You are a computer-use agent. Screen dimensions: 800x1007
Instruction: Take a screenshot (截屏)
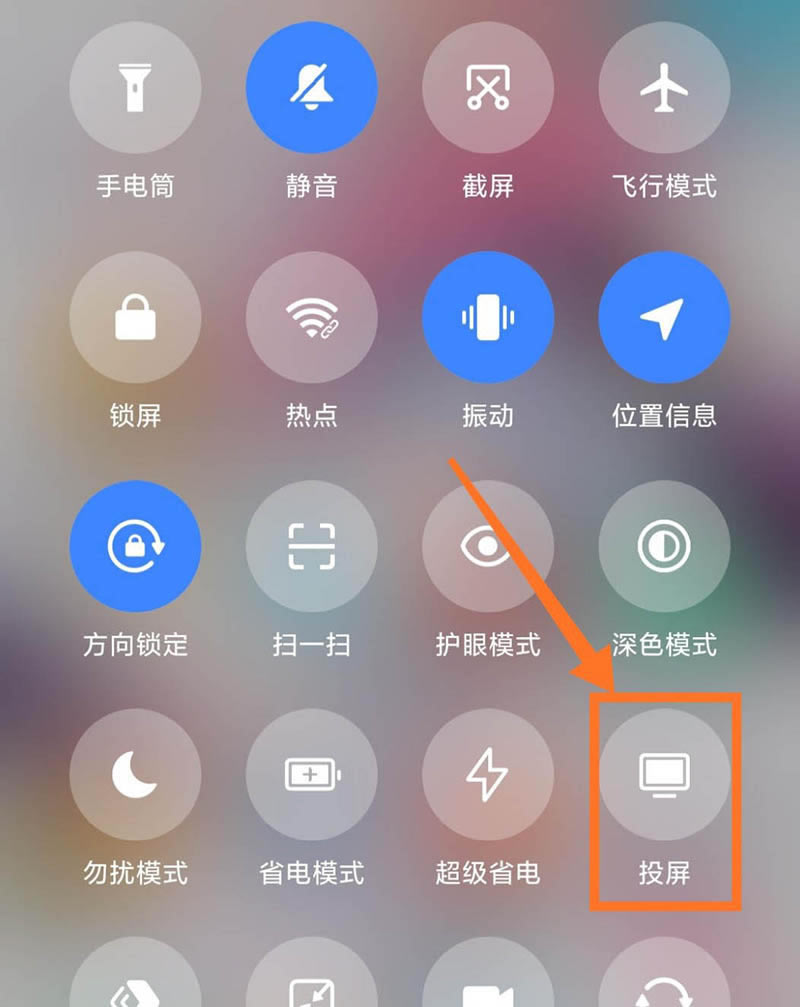[488, 88]
